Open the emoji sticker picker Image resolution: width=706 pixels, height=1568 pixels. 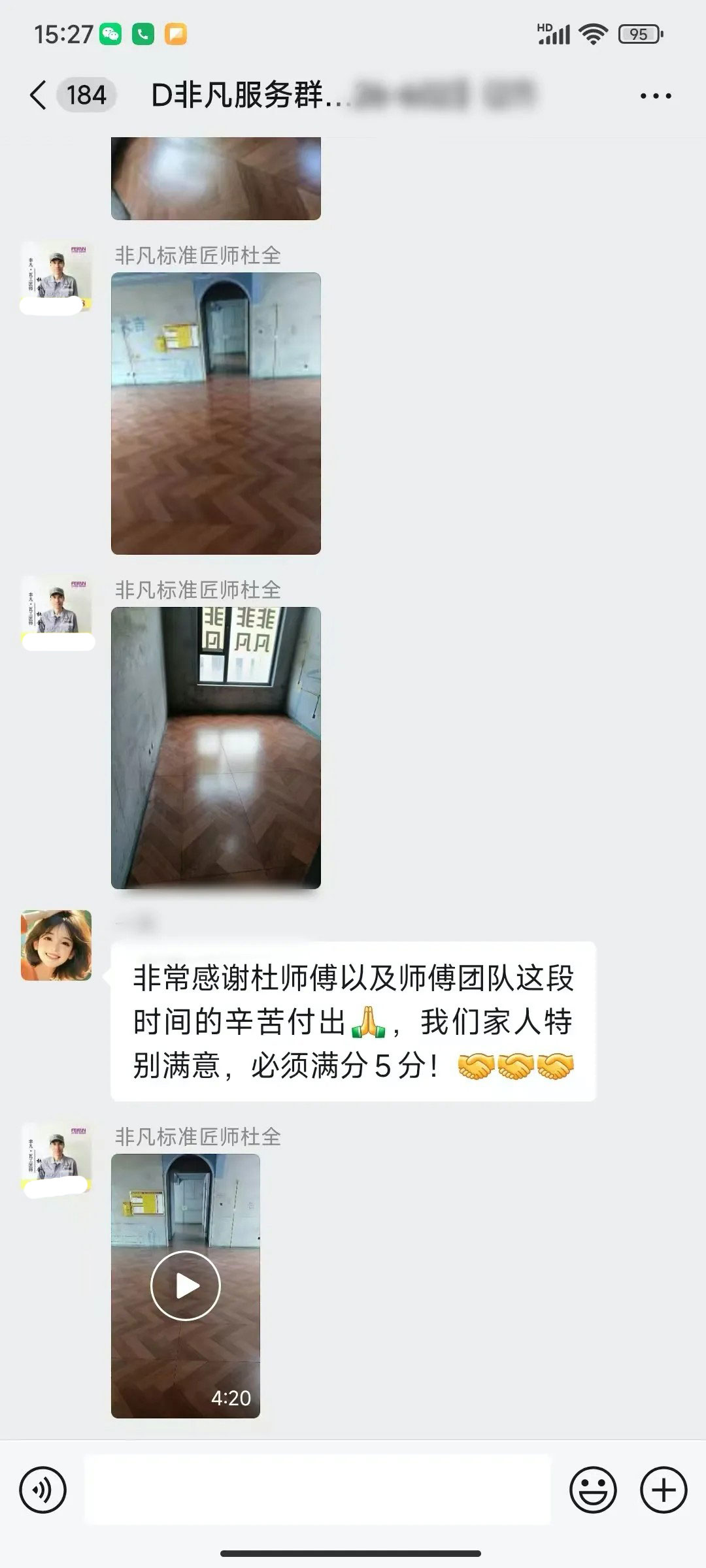click(x=593, y=1490)
